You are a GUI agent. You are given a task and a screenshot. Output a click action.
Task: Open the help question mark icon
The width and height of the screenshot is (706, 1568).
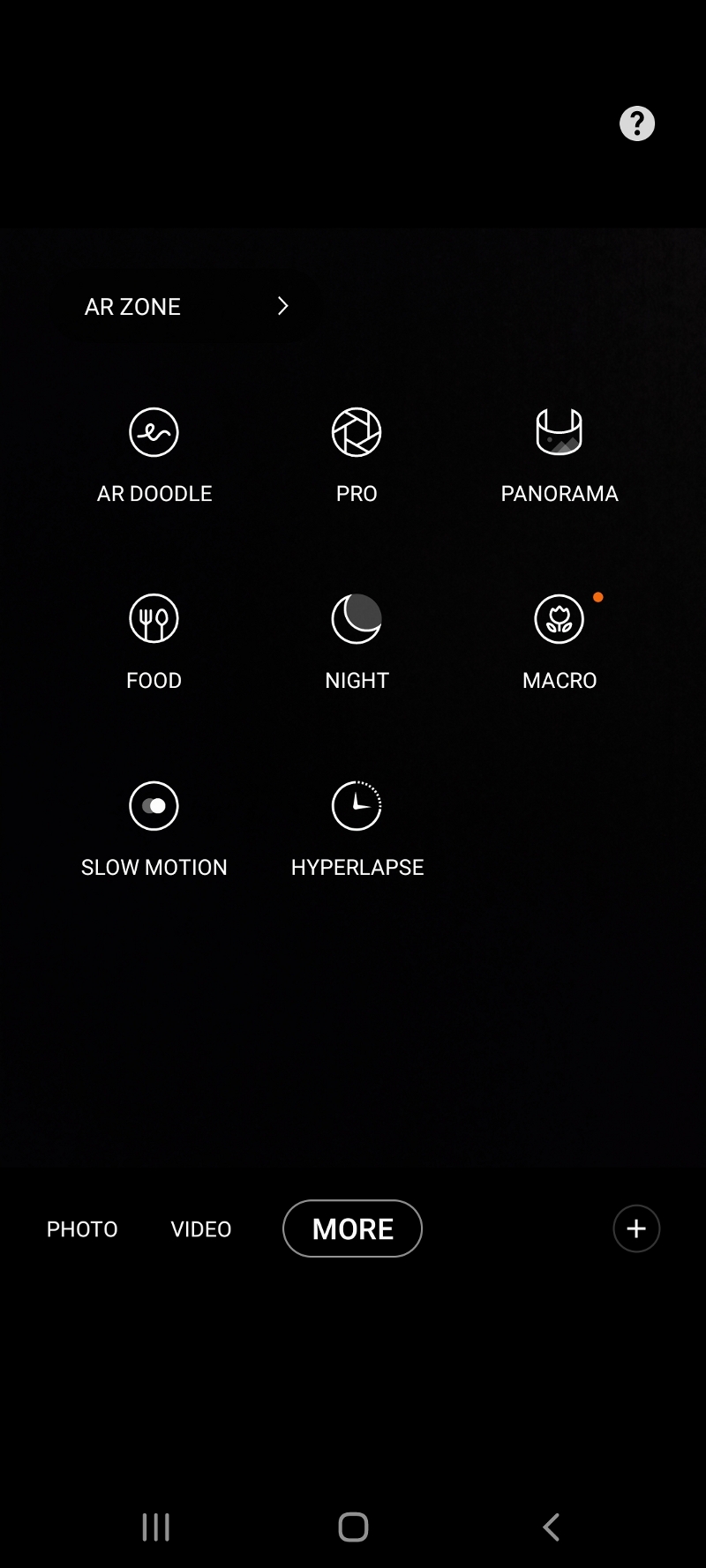coord(637,123)
